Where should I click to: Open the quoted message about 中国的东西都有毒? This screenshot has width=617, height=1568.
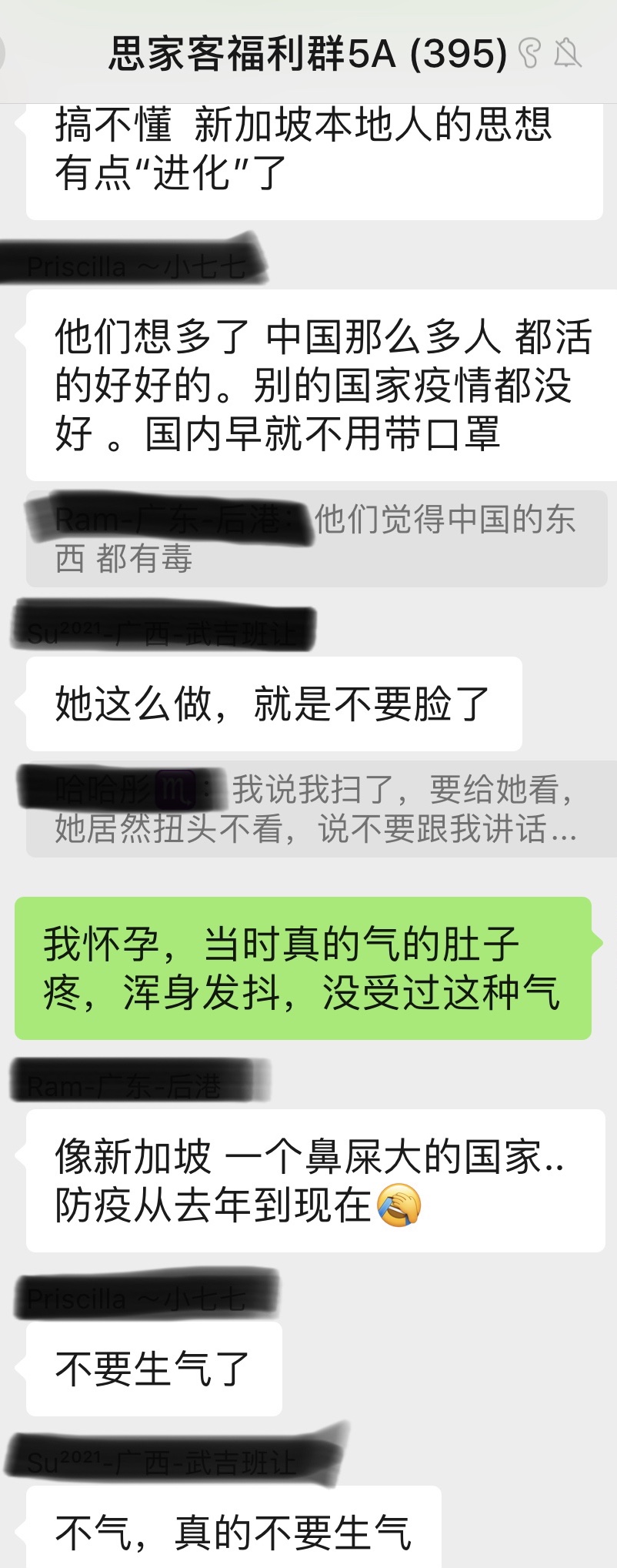pyautogui.click(x=316, y=539)
